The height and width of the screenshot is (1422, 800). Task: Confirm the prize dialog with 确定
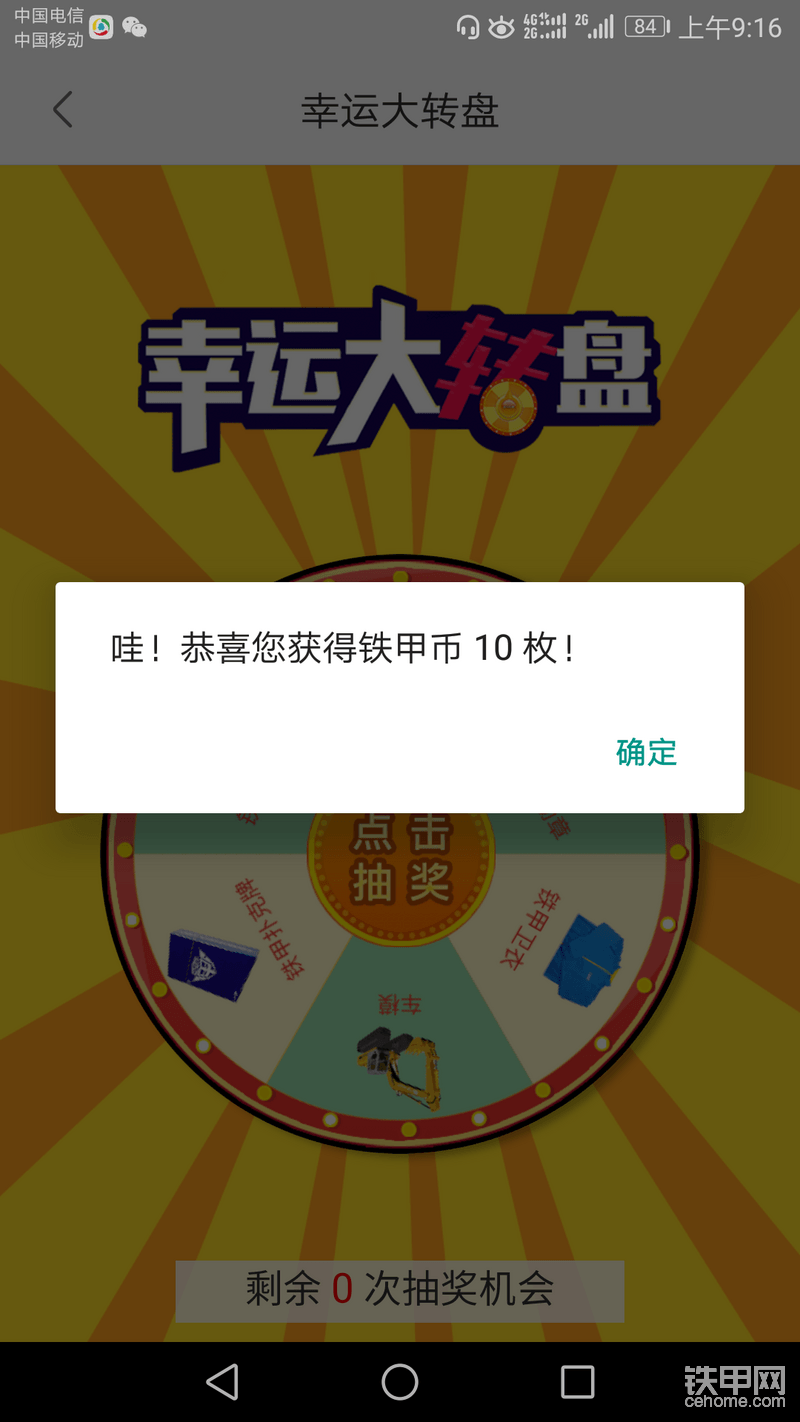point(646,752)
